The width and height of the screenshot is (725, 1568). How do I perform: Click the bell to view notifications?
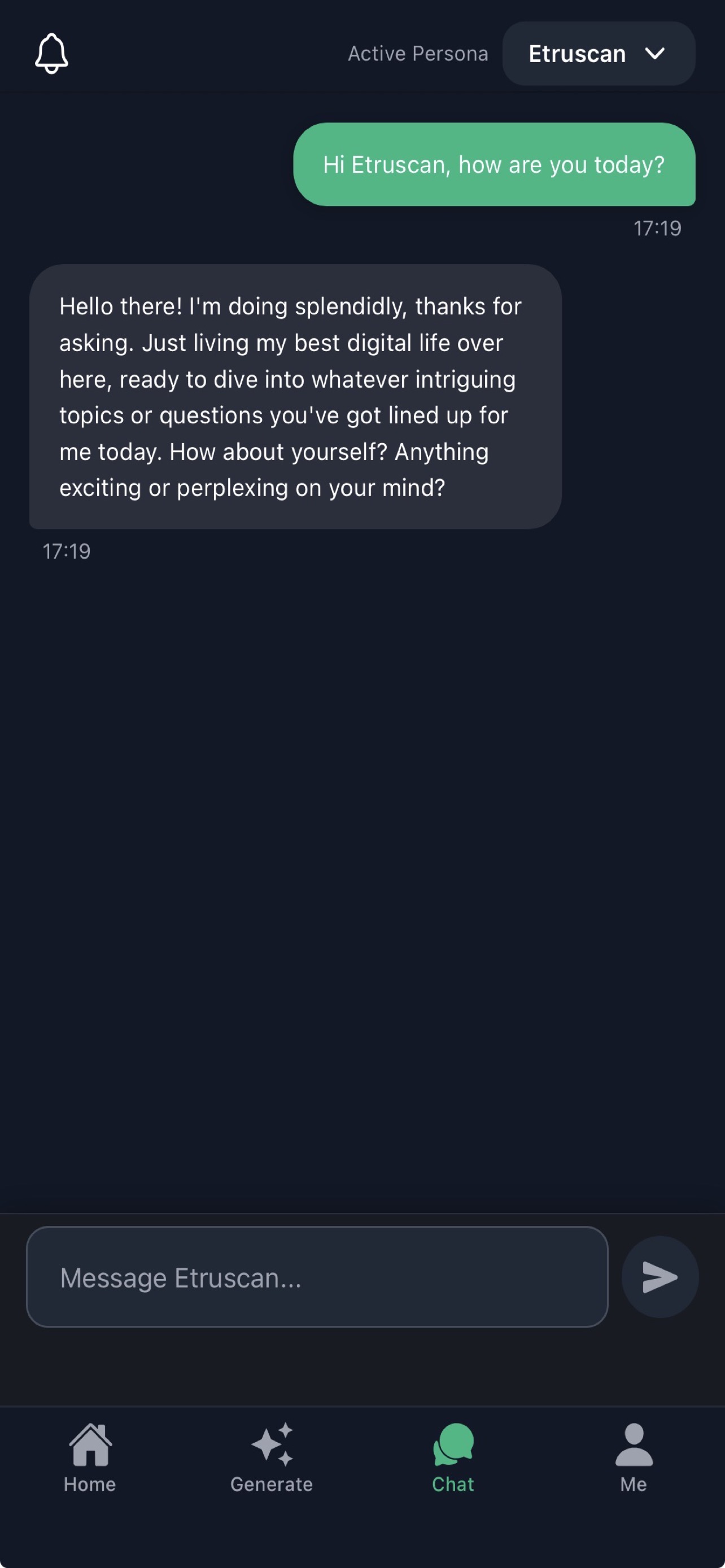coord(52,54)
